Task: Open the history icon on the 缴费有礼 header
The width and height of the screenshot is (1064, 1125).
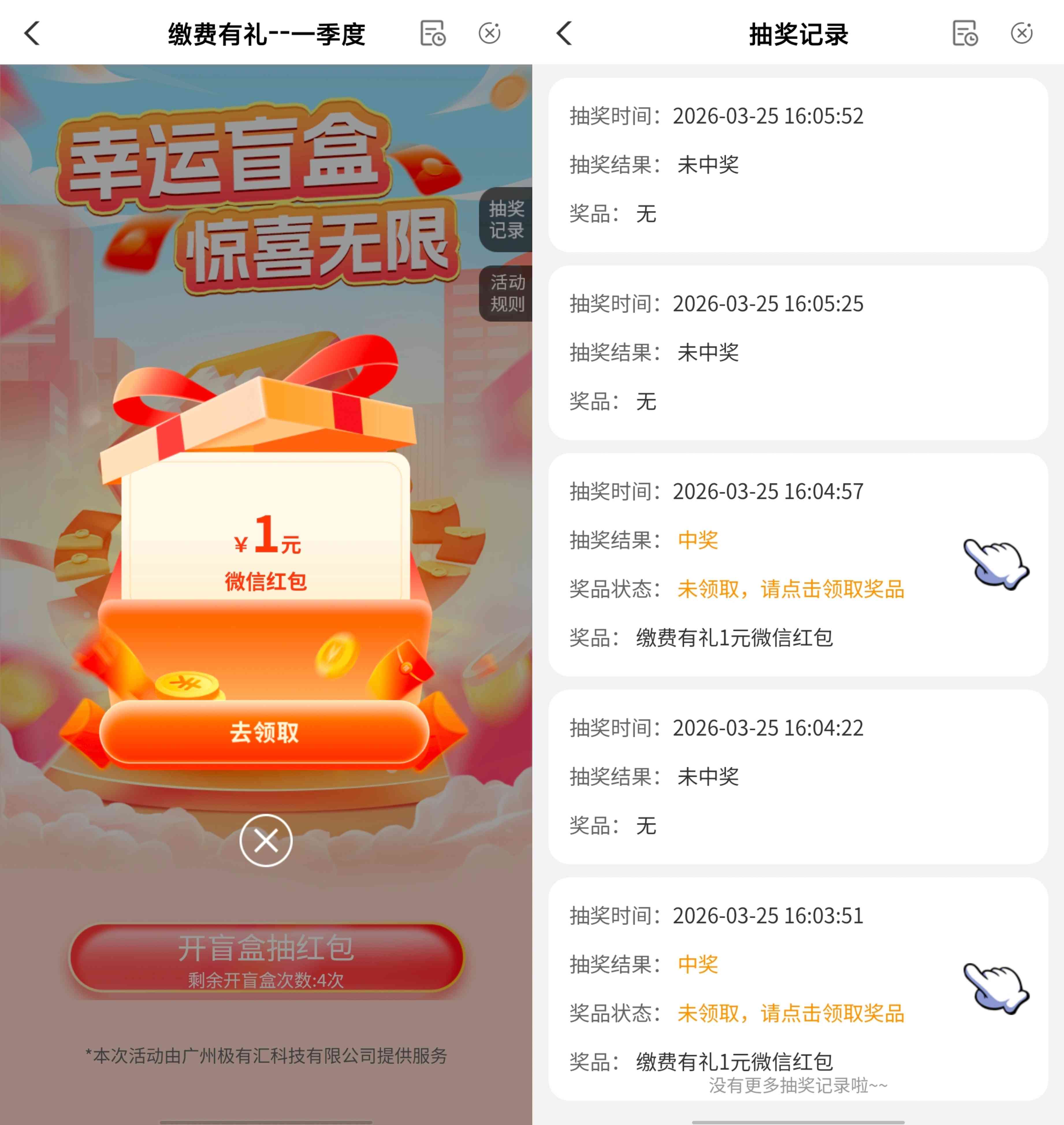Action: point(433,33)
